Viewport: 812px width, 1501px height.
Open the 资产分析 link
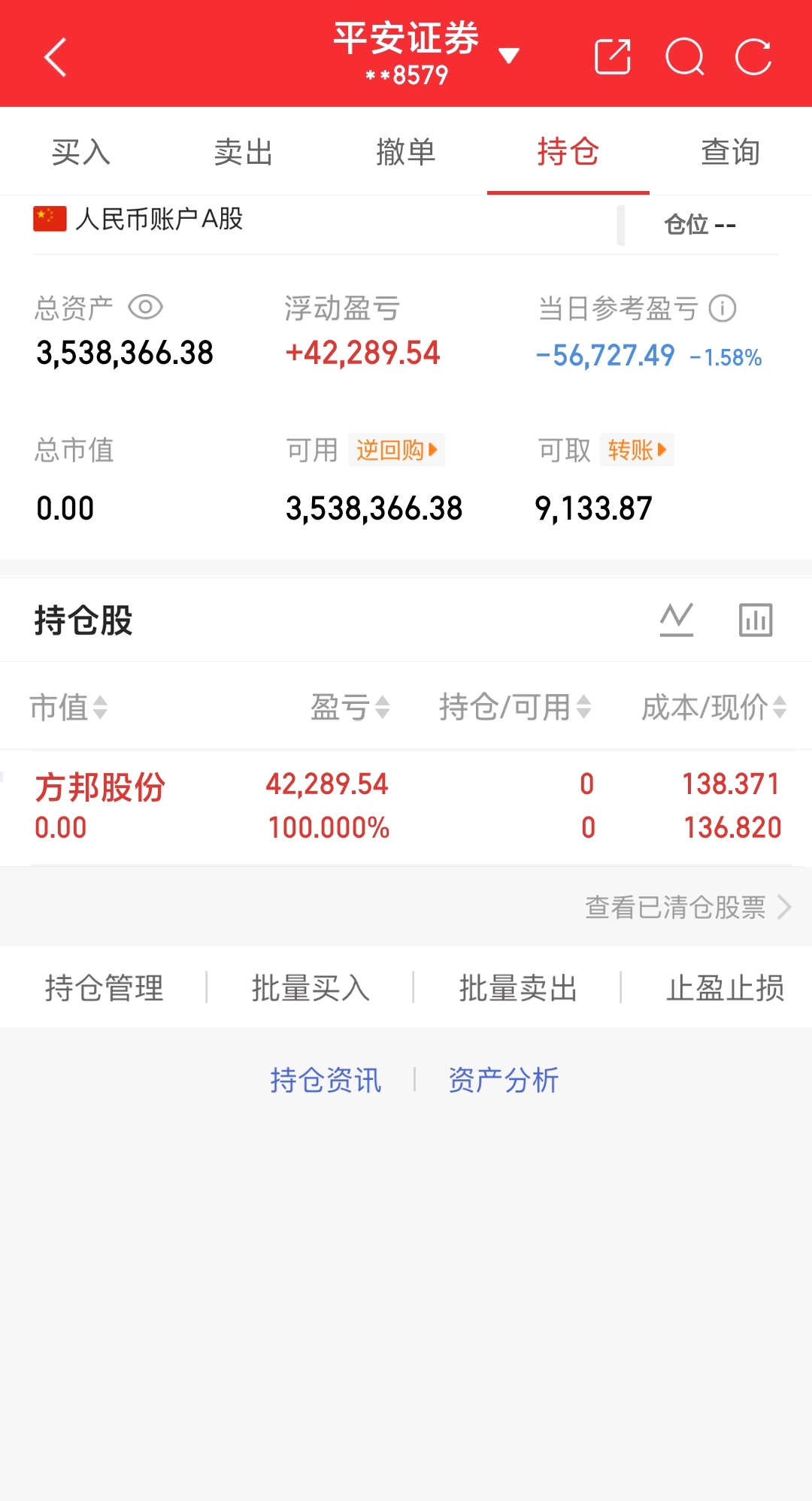(503, 1080)
